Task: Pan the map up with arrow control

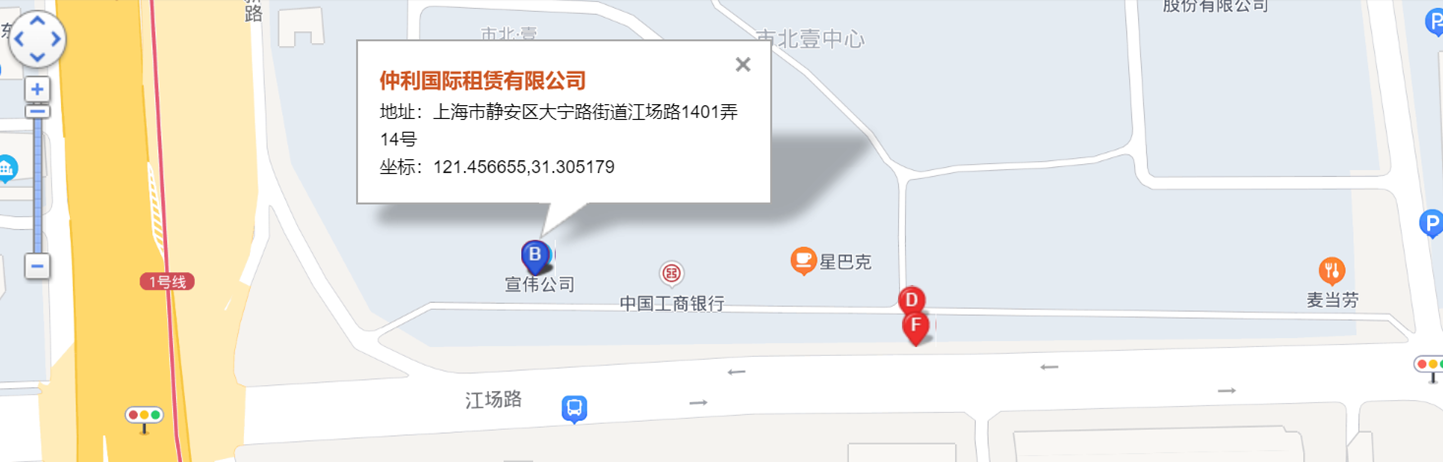Action: (x=37, y=22)
